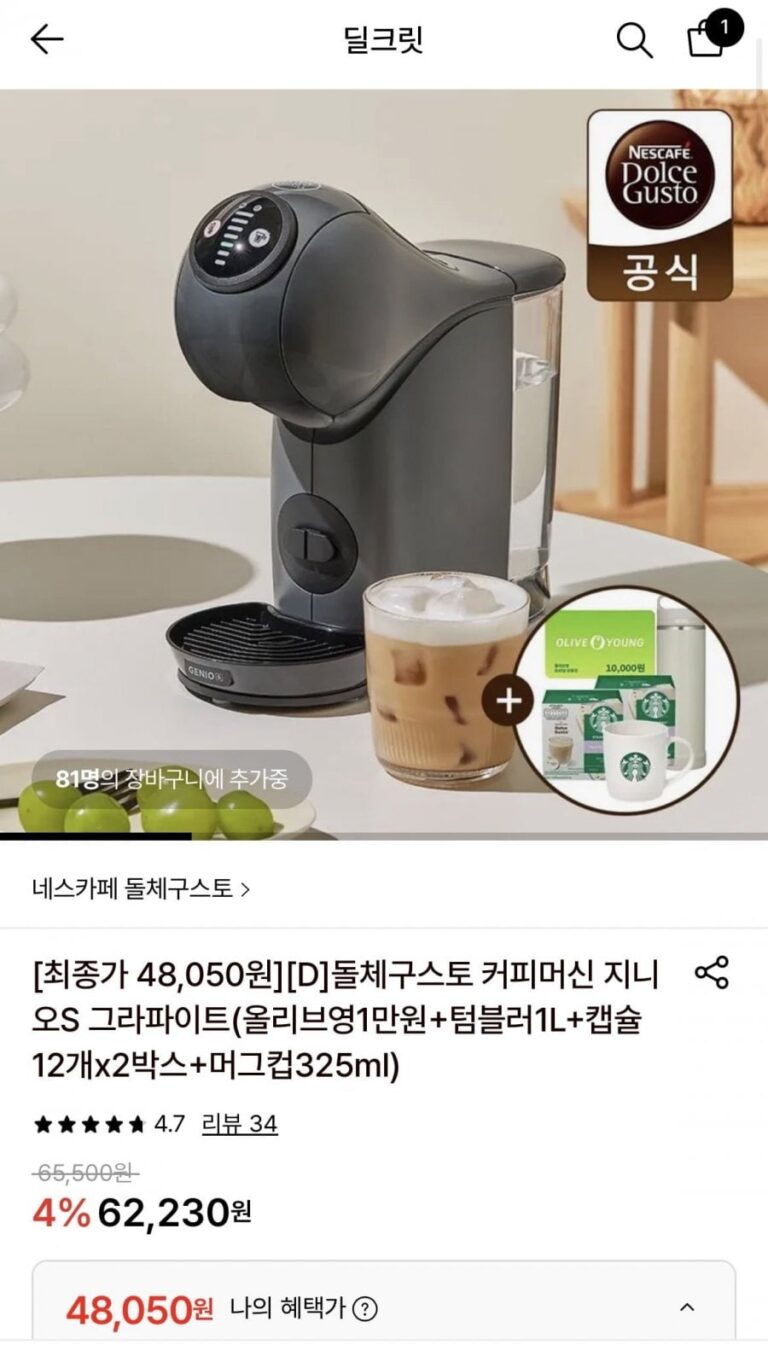Viewport: 768px width, 1345px height.
Task: Open the 네스카페 돌체구스토 brand page
Action: [x=141, y=888]
